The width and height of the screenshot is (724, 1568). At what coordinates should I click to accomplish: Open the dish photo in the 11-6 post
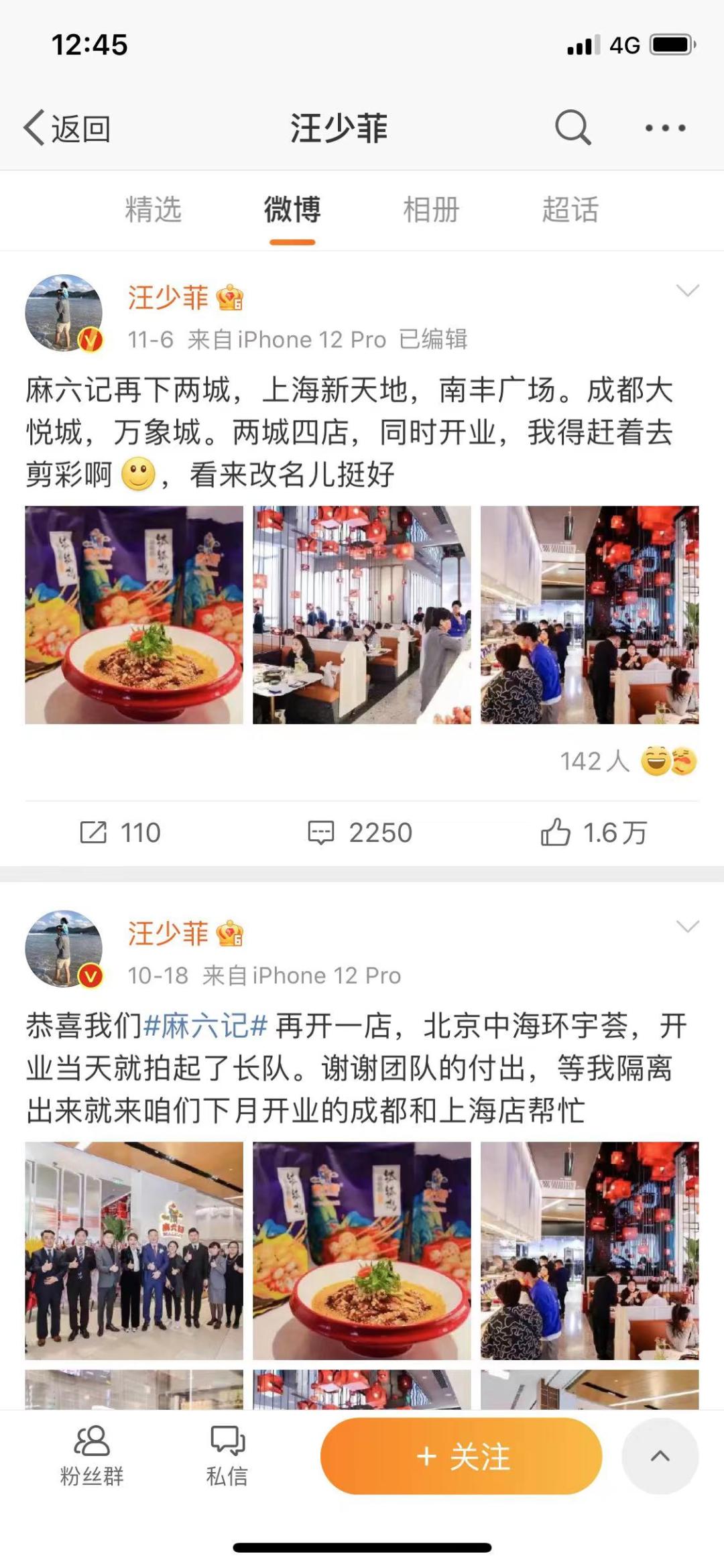pos(134,615)
